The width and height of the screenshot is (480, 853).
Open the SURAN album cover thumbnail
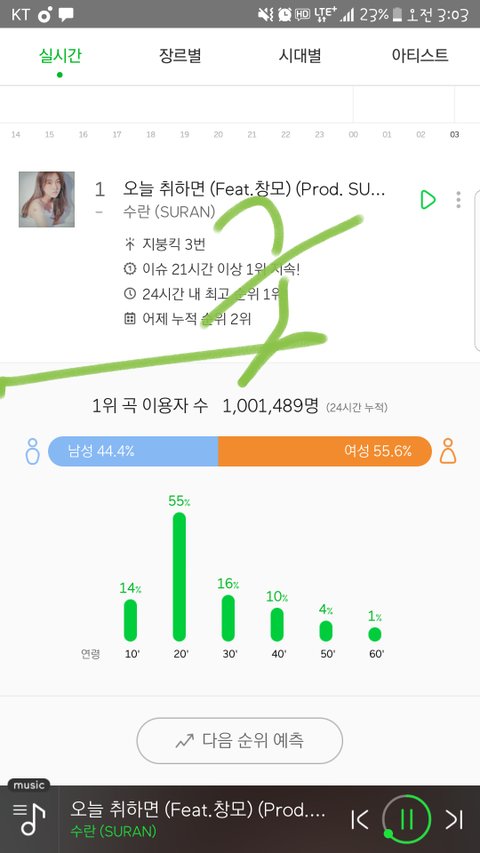pos(47,199)
